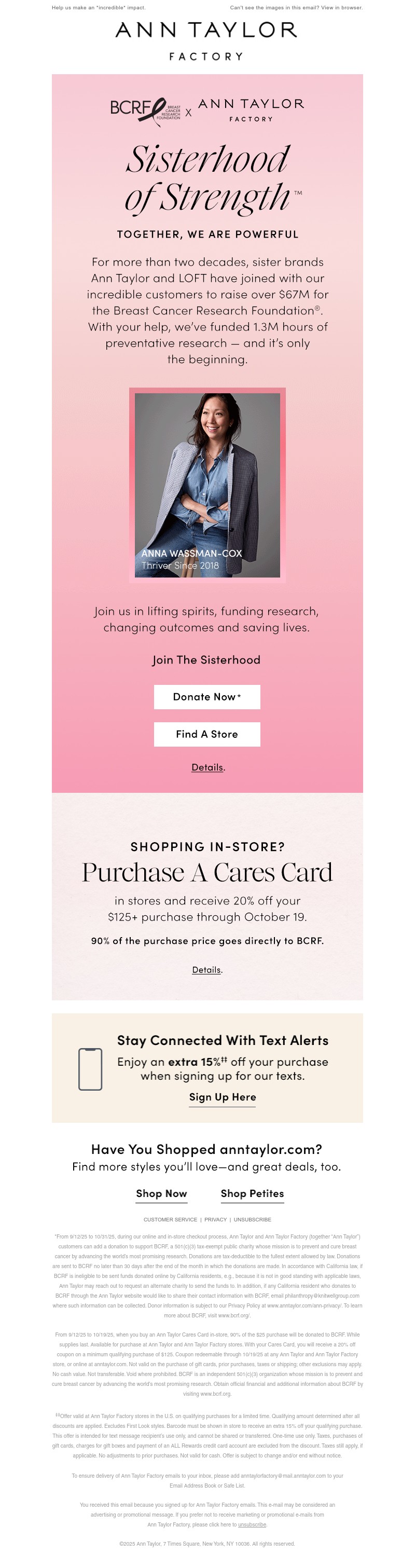Tap UNSUBSCRIBE next to Privacy
The width and height of the screenshot is (415, 1568).
(253, 1220)
